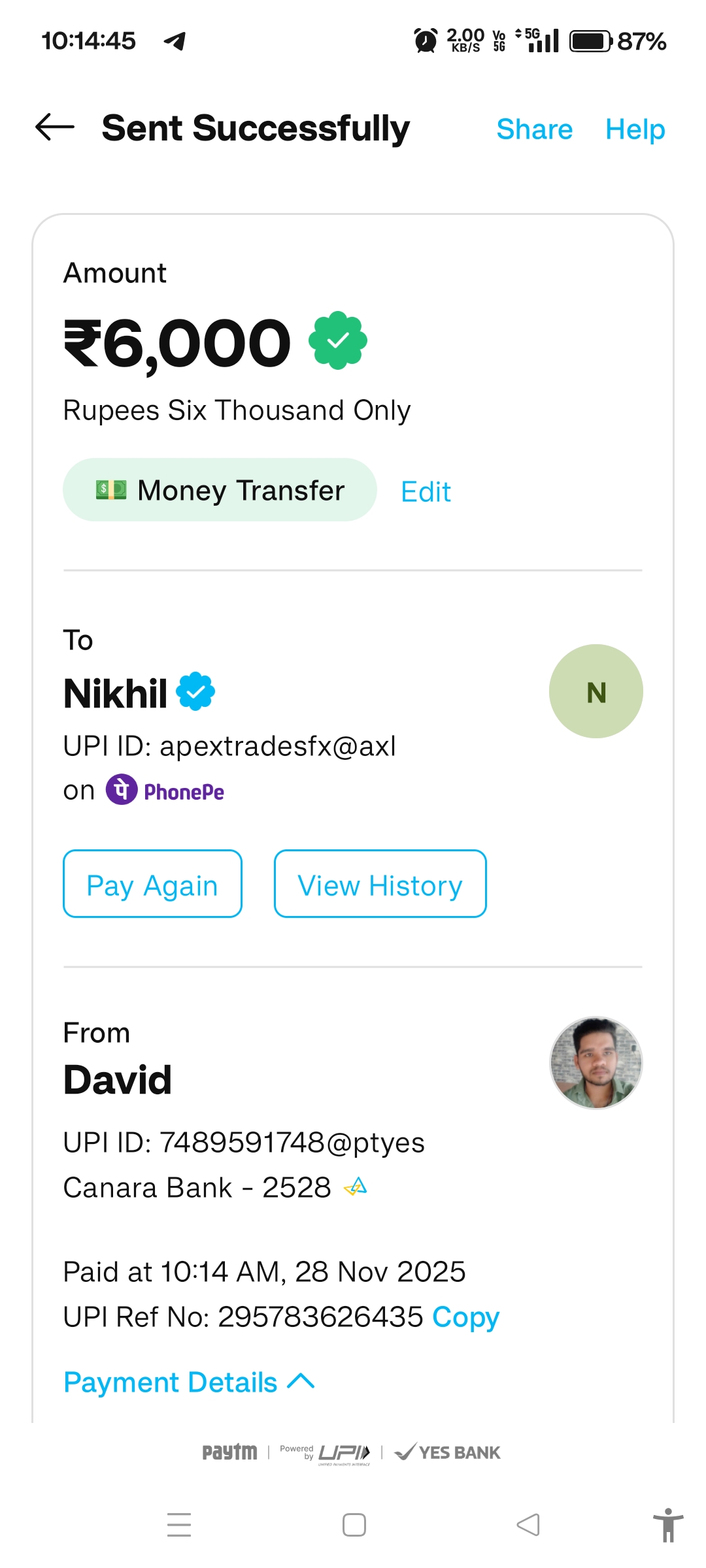706x1568 pixels.
Task: Open recent apps from navigation bar
Action: (179, 1525)
